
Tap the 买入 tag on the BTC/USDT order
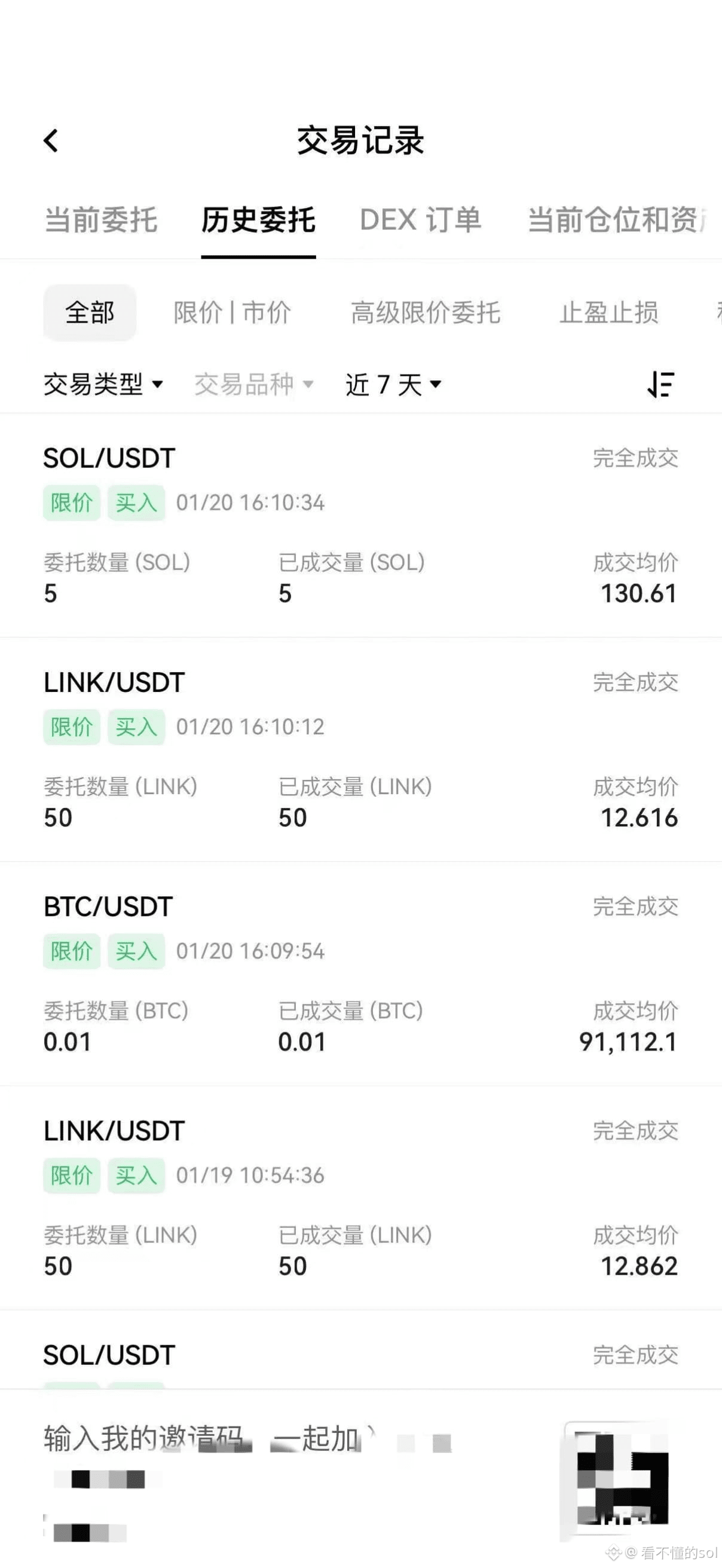pyautogui.click(x=136, y=950)
